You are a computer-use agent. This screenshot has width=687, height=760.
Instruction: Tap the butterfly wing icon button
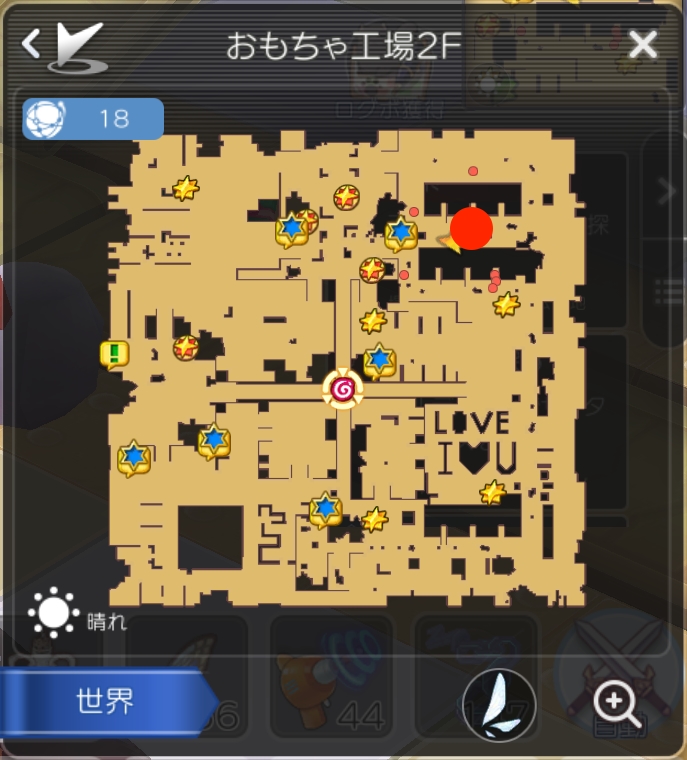tap(499, 704)
